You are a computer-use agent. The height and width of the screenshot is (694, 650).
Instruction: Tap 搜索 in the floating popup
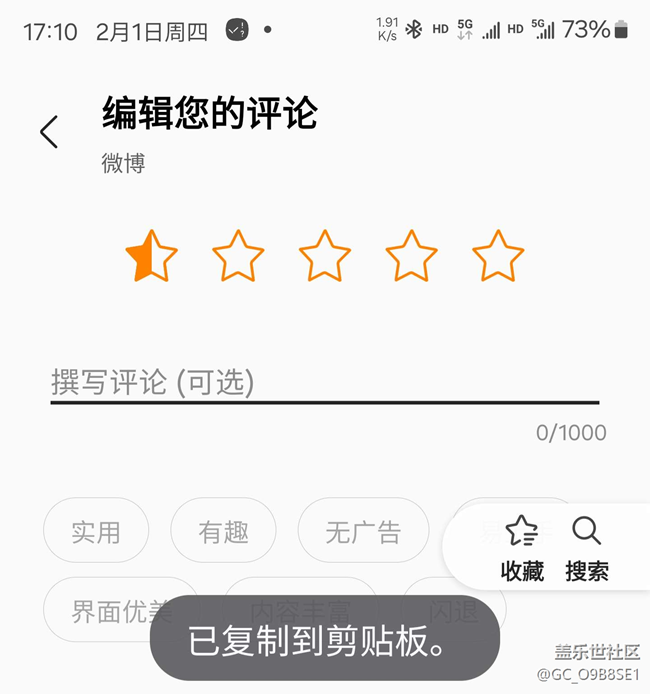pyautogui.click(x=587, y=548)
